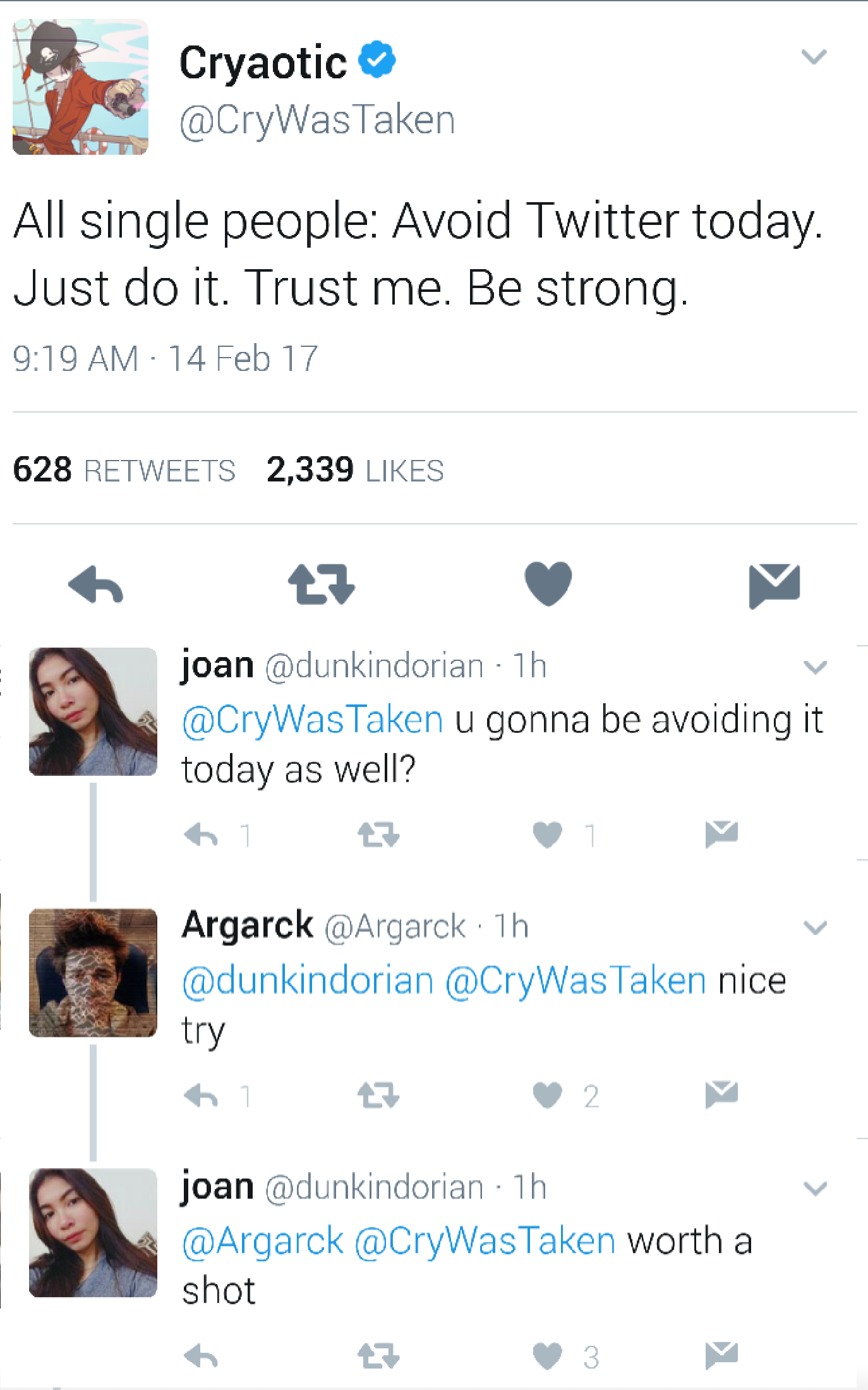Viewport: 868px width, 1390px height.
Task: Open options arrow on joan's 'worth a shot' reply
Action: click(x=815, y=1188)
